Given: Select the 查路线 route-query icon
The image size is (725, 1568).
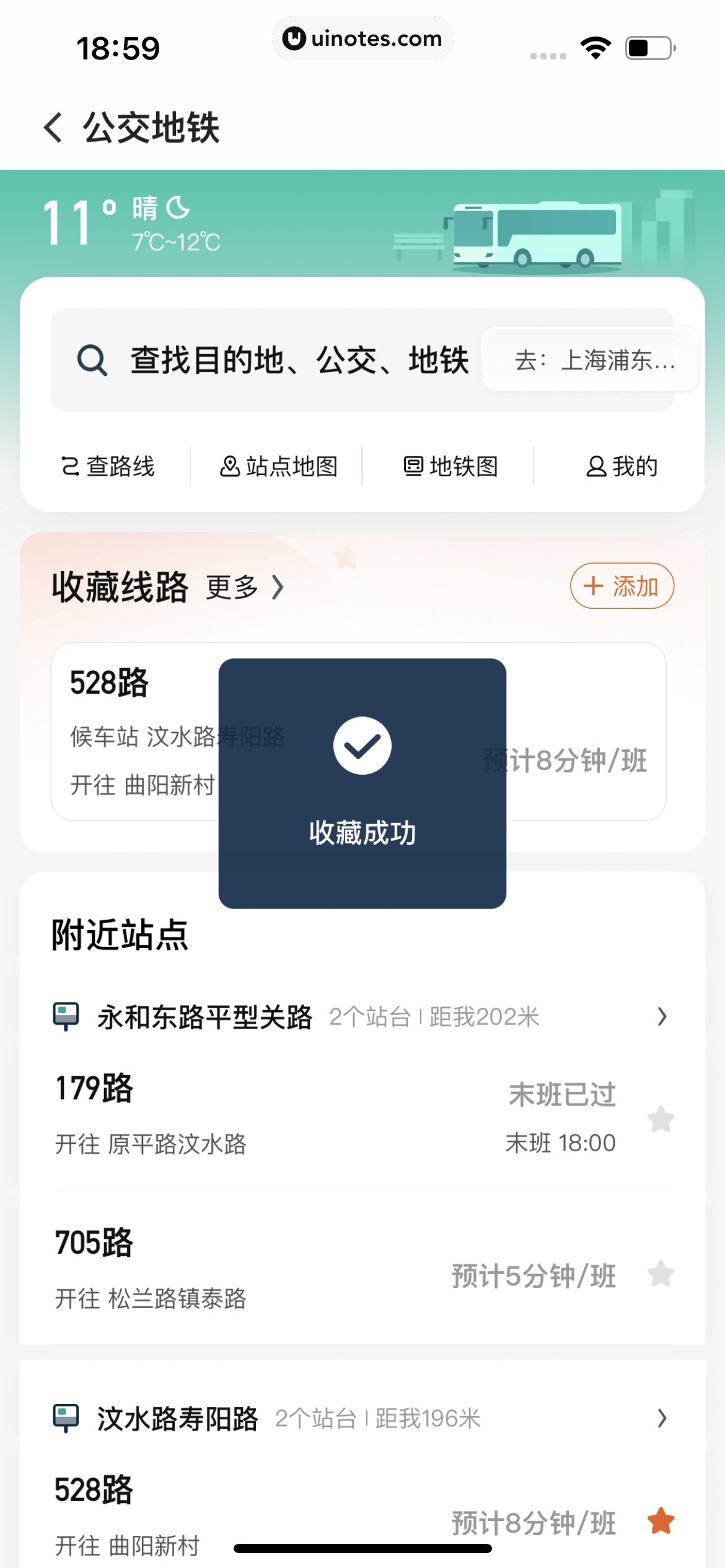Looking at the screenshot, I should (71, 466).
